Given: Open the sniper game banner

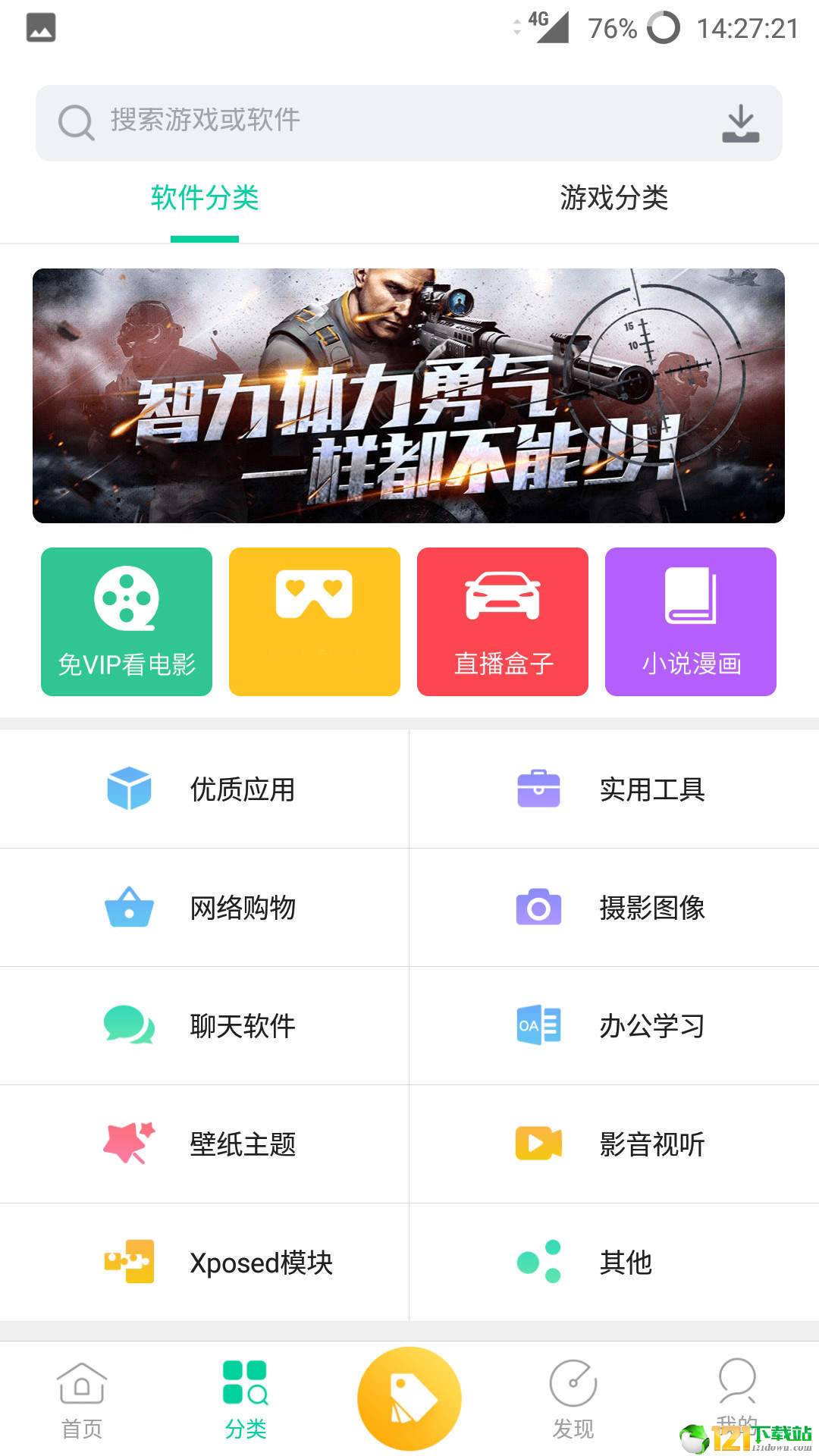Looking at the screenshot, I should (409, 396).
